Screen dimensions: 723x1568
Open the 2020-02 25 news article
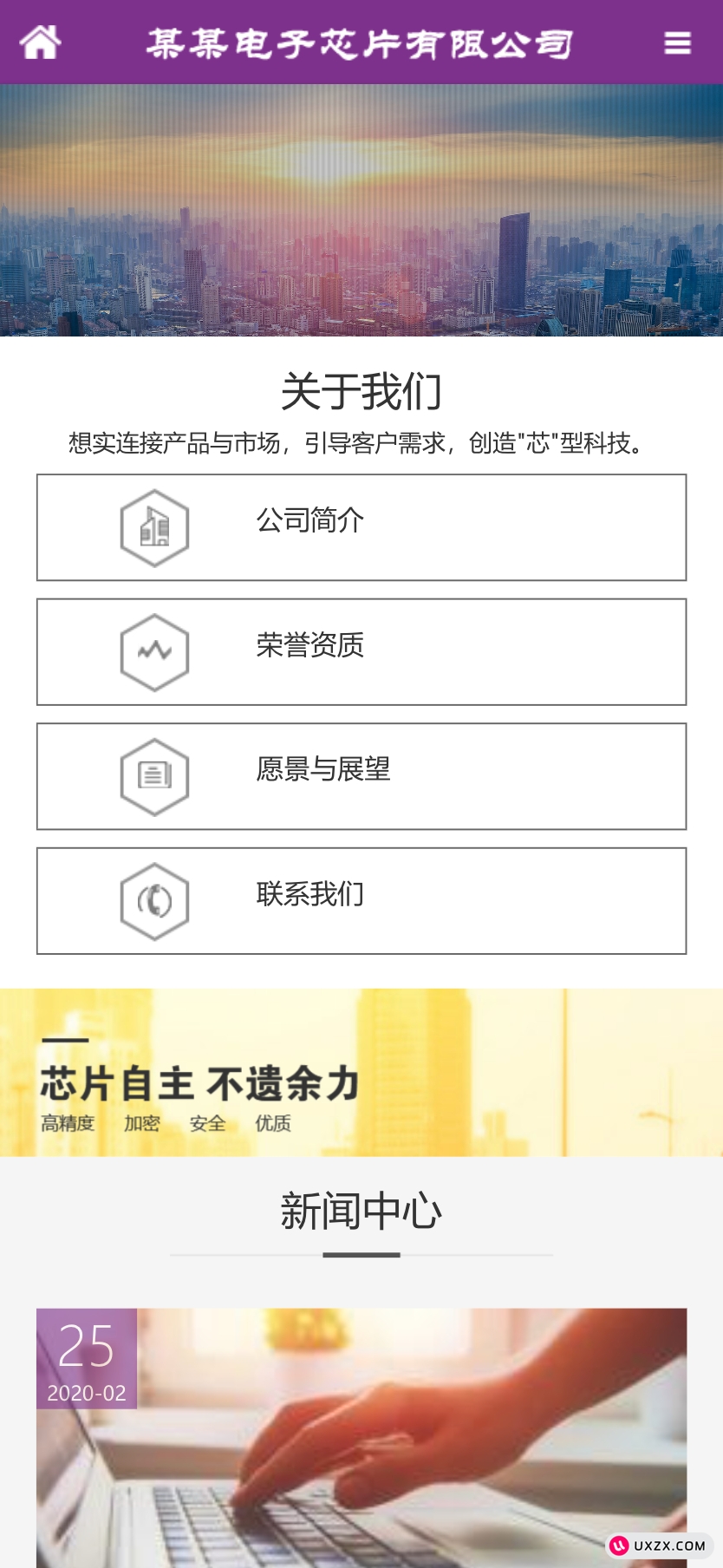coord(361,1438)
